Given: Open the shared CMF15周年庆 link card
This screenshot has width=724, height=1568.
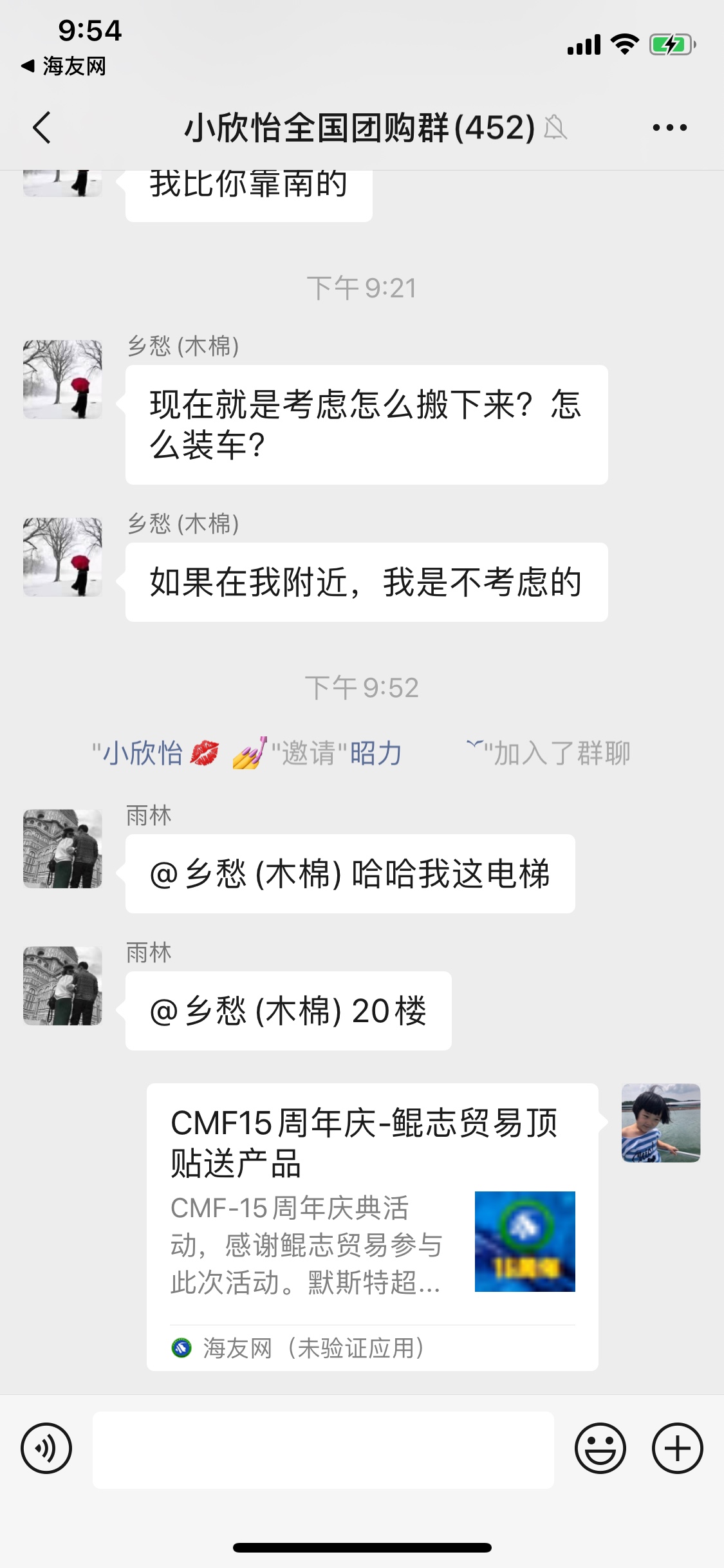Looking at the screenshot, I should tap(372, 1226).
